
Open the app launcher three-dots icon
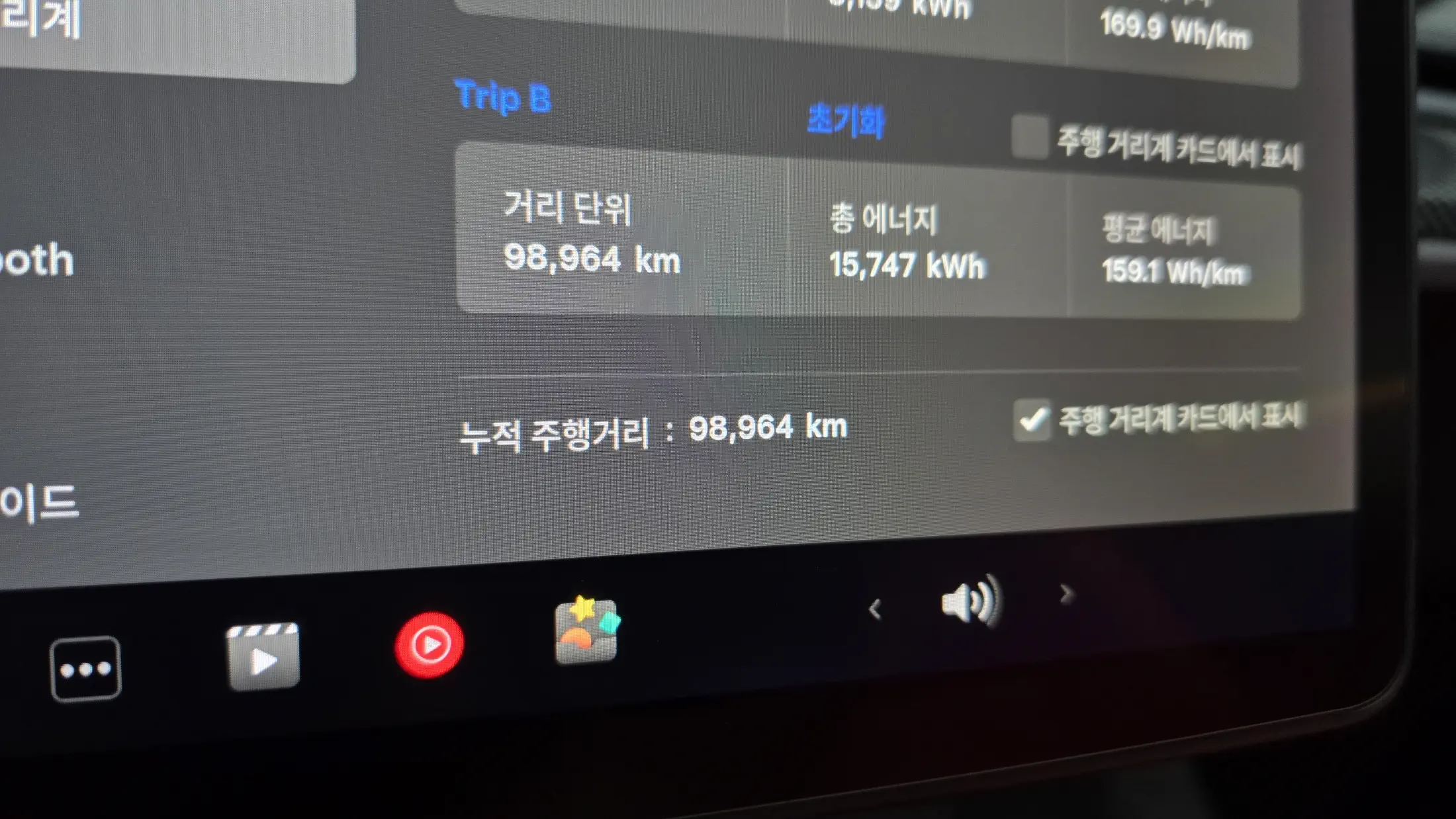pyautogui.click(x=85, y=669)
